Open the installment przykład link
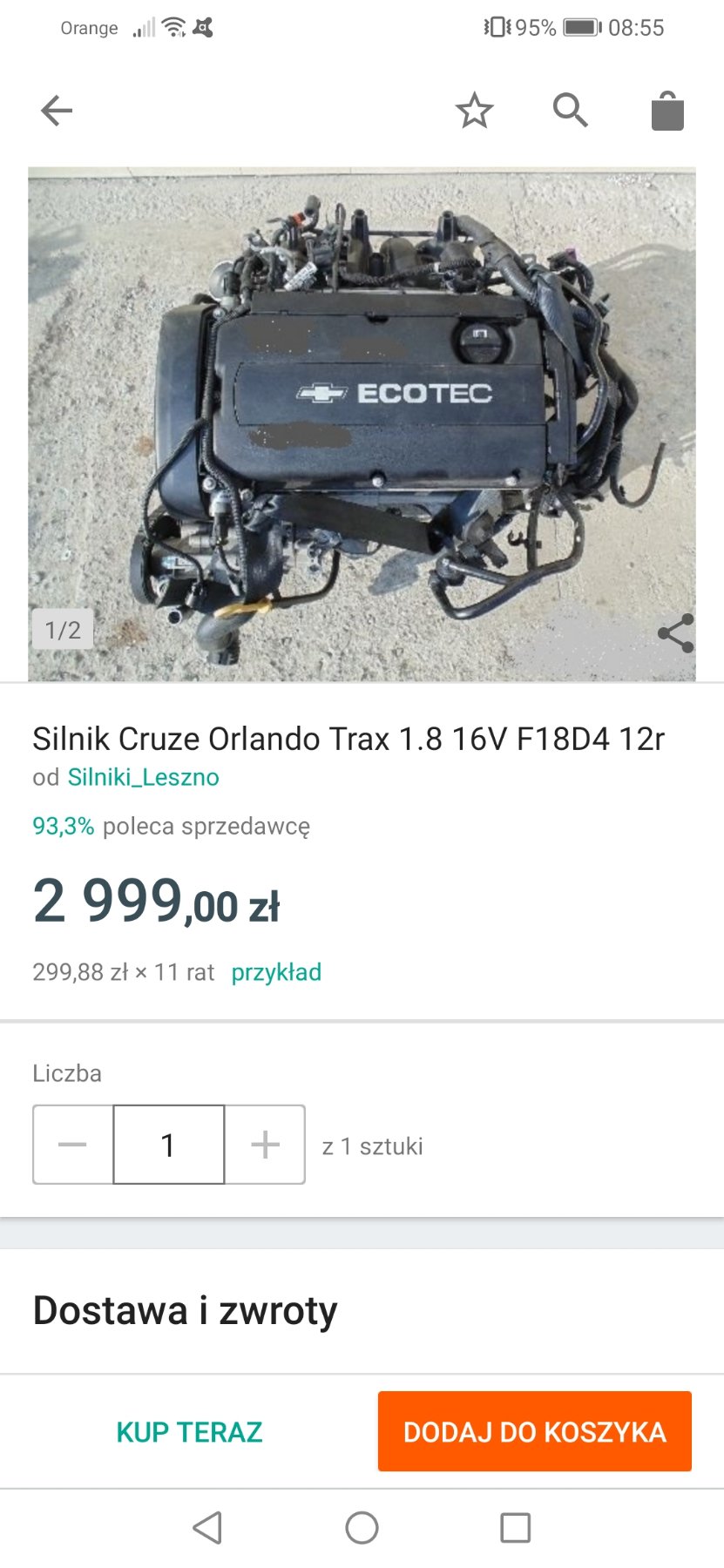 276,972
